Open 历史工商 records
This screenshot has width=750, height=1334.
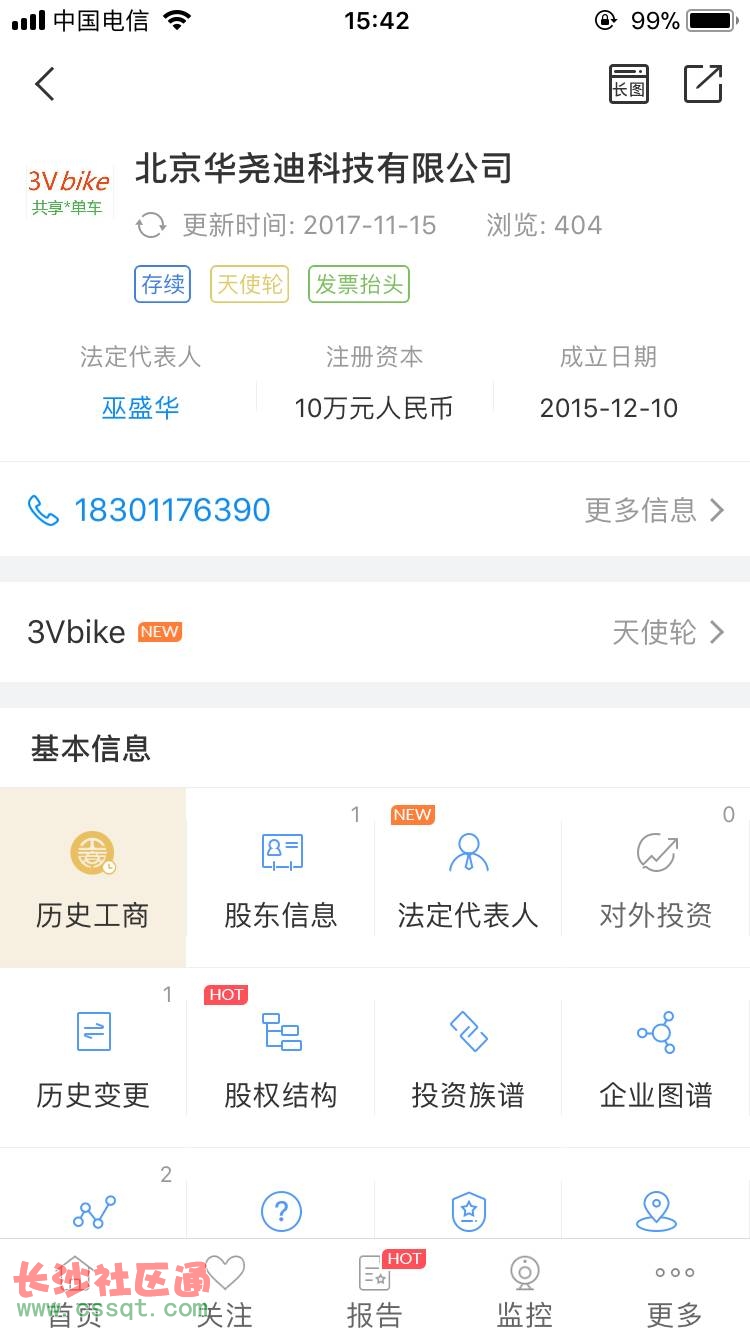tap(93, 878)
